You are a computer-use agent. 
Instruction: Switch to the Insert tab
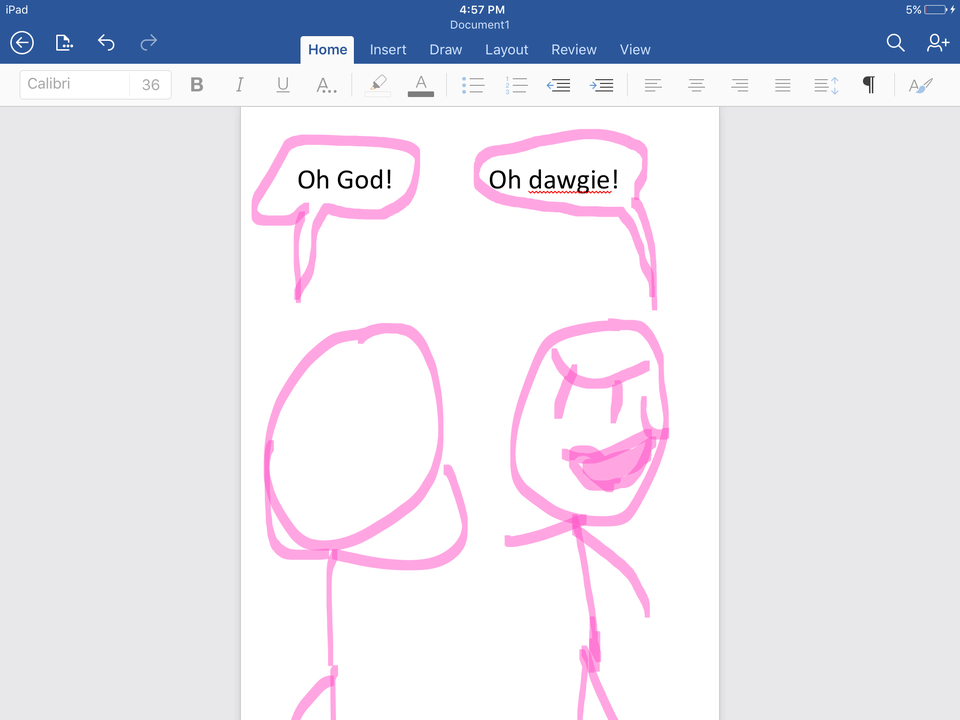(x=388, y=49)
